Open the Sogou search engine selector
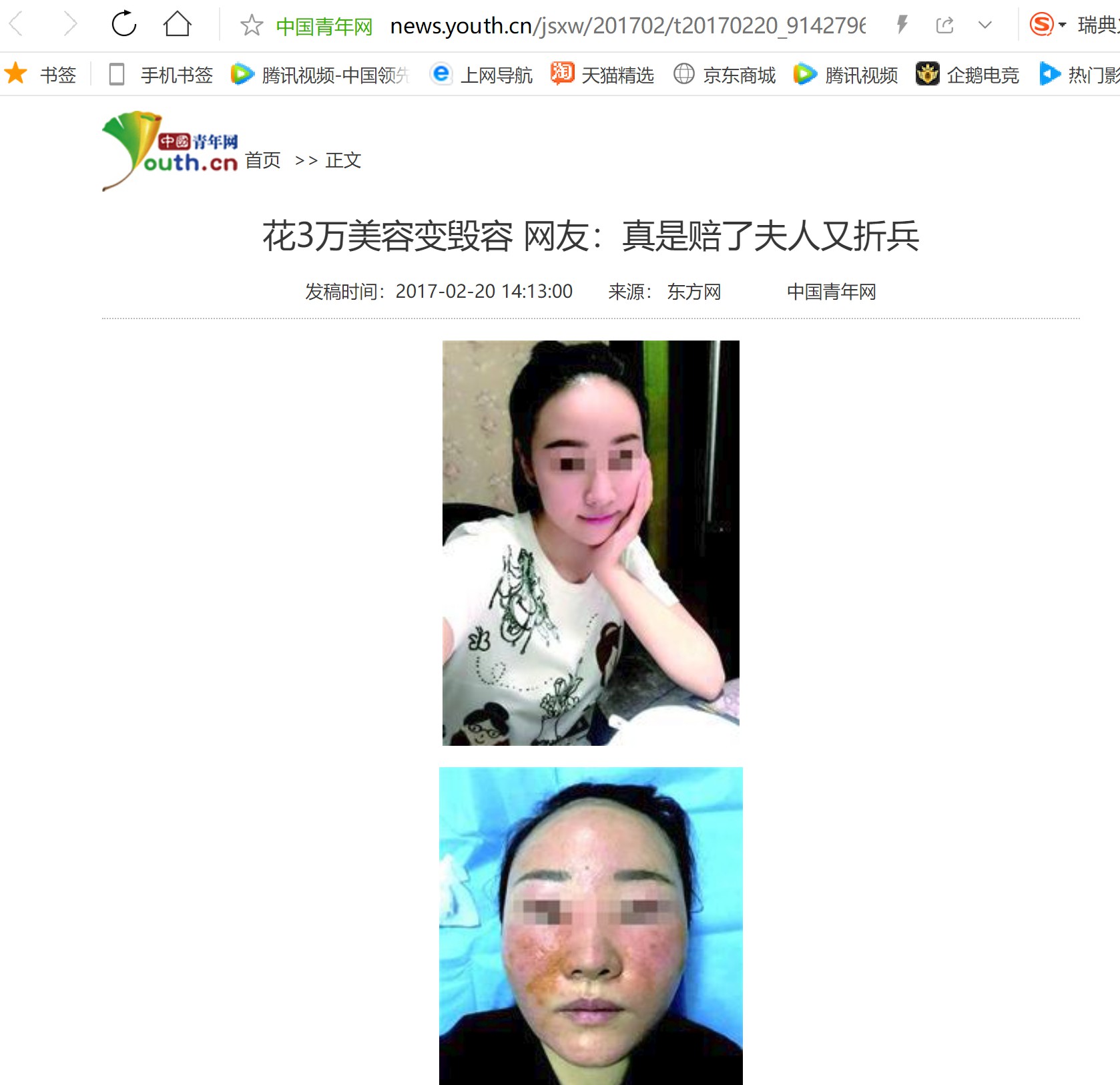The image size is (1120, 1085). 1047,25
